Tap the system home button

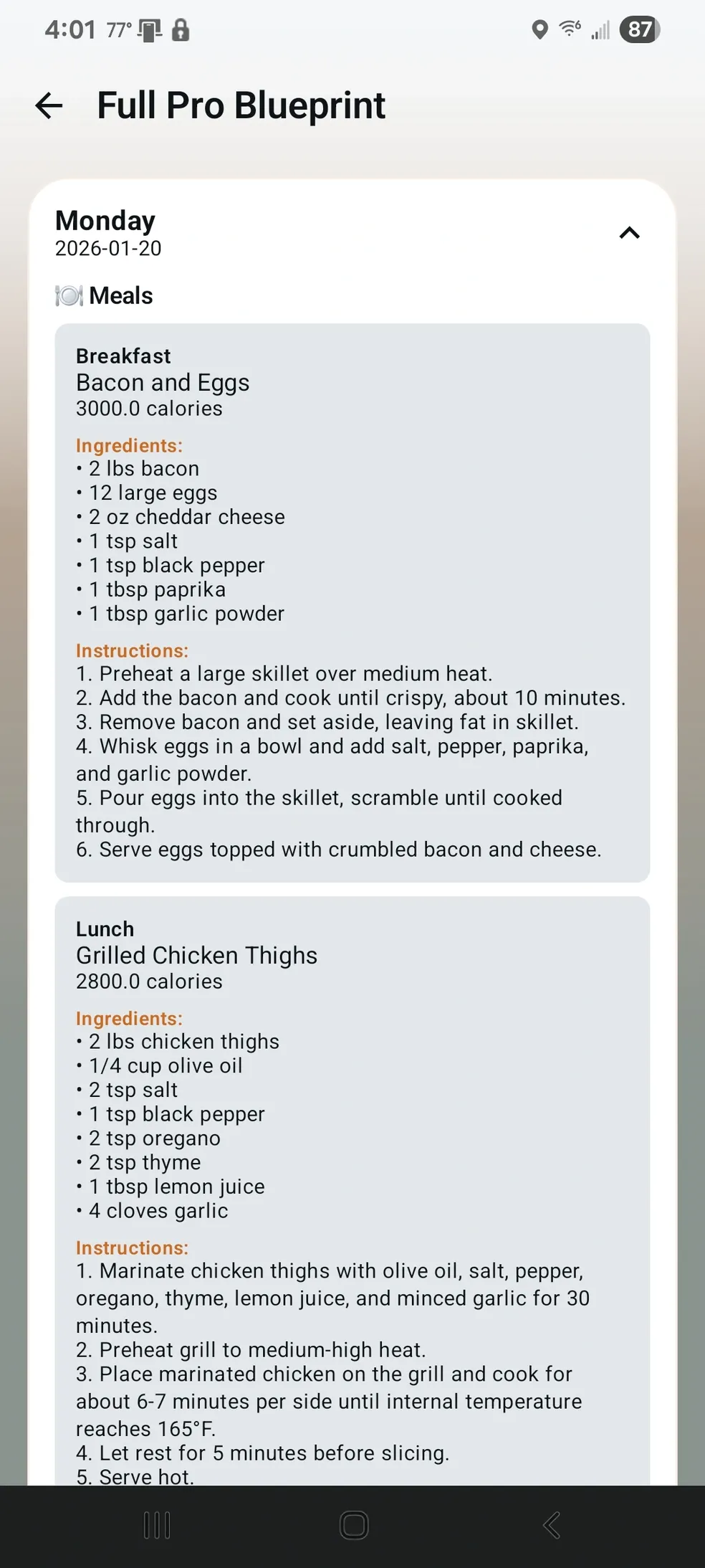tap(354, 1525)
